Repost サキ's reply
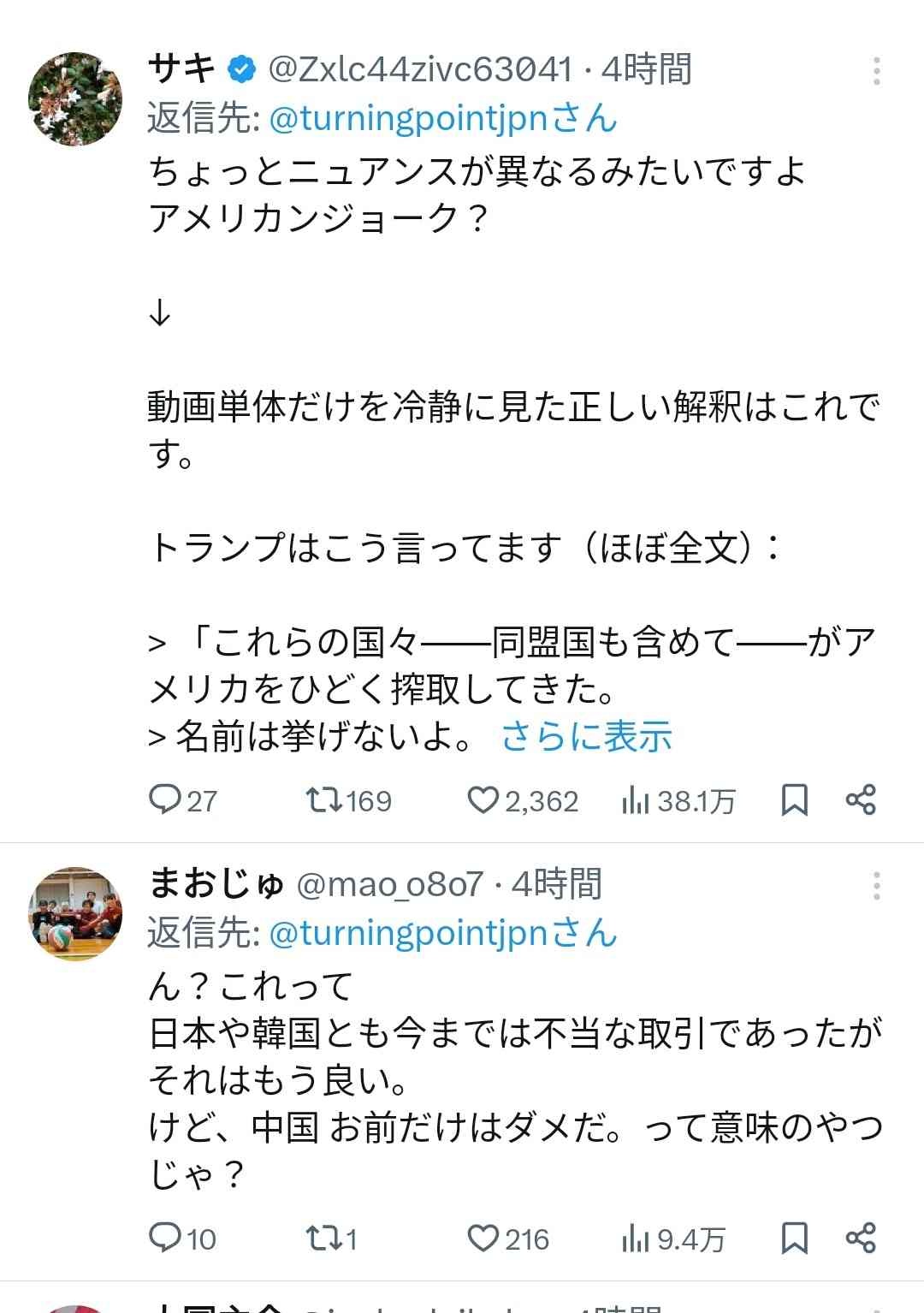The height and width of the screenshot is (1313, 924). coord(323,800)
